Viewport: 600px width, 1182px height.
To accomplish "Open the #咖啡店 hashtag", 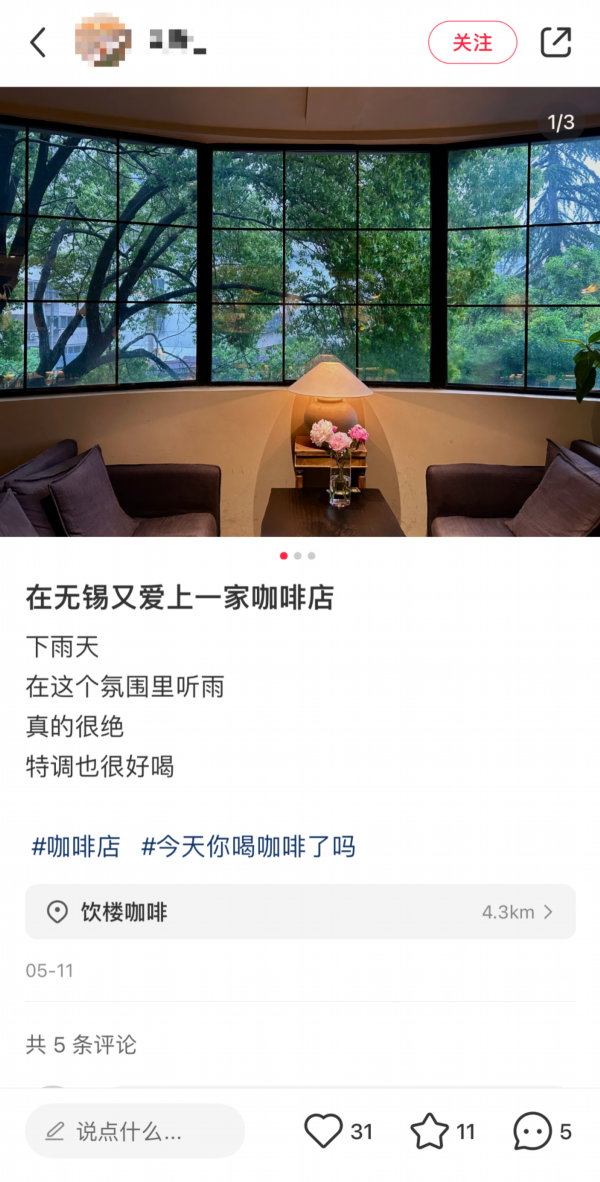I will (76, 847).
